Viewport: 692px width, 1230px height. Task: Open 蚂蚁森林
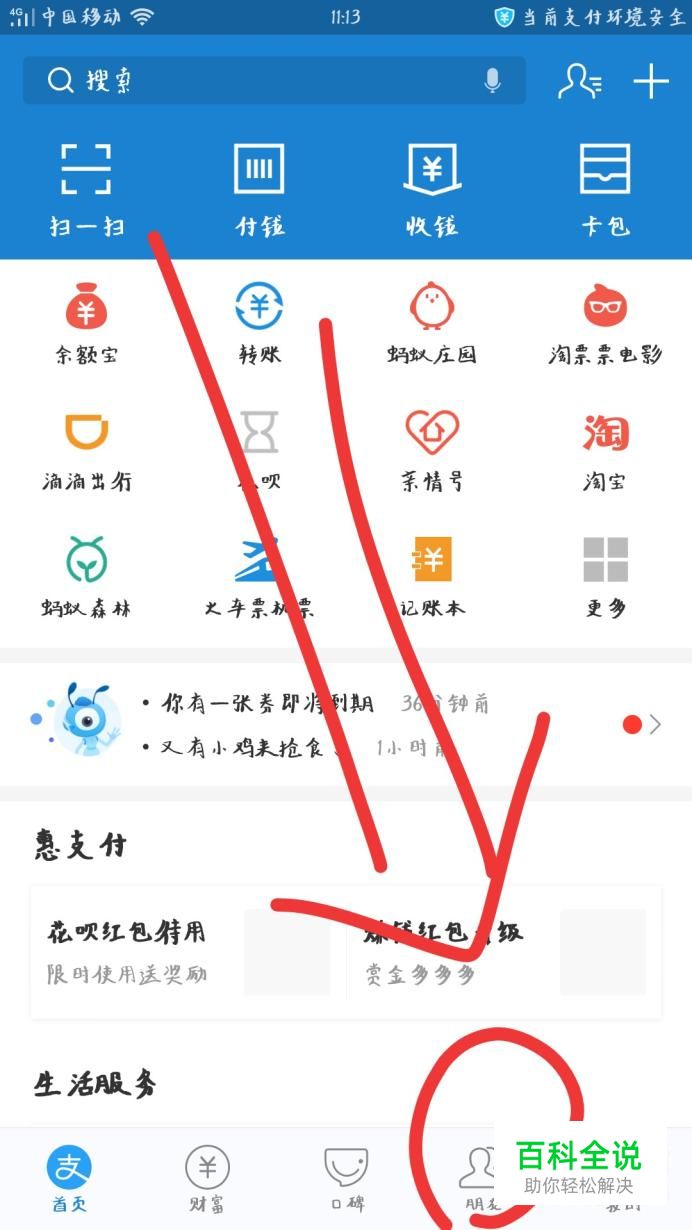(x=86, y=576)
